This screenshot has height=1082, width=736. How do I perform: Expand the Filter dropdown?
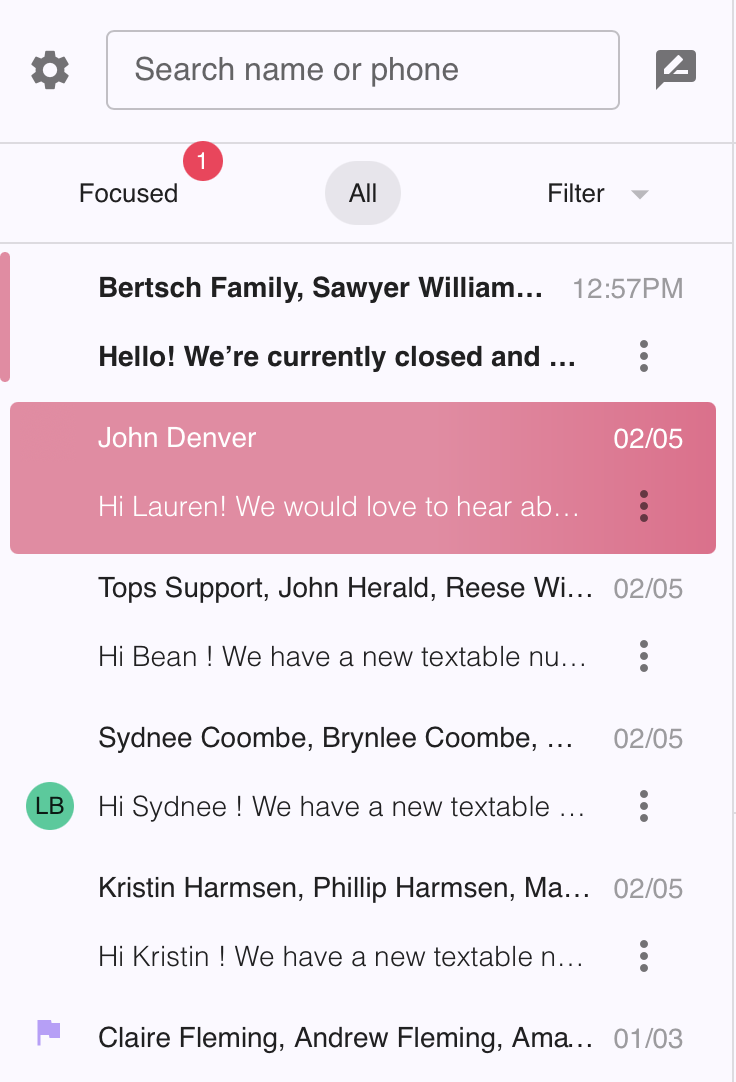tap(598, 193)
